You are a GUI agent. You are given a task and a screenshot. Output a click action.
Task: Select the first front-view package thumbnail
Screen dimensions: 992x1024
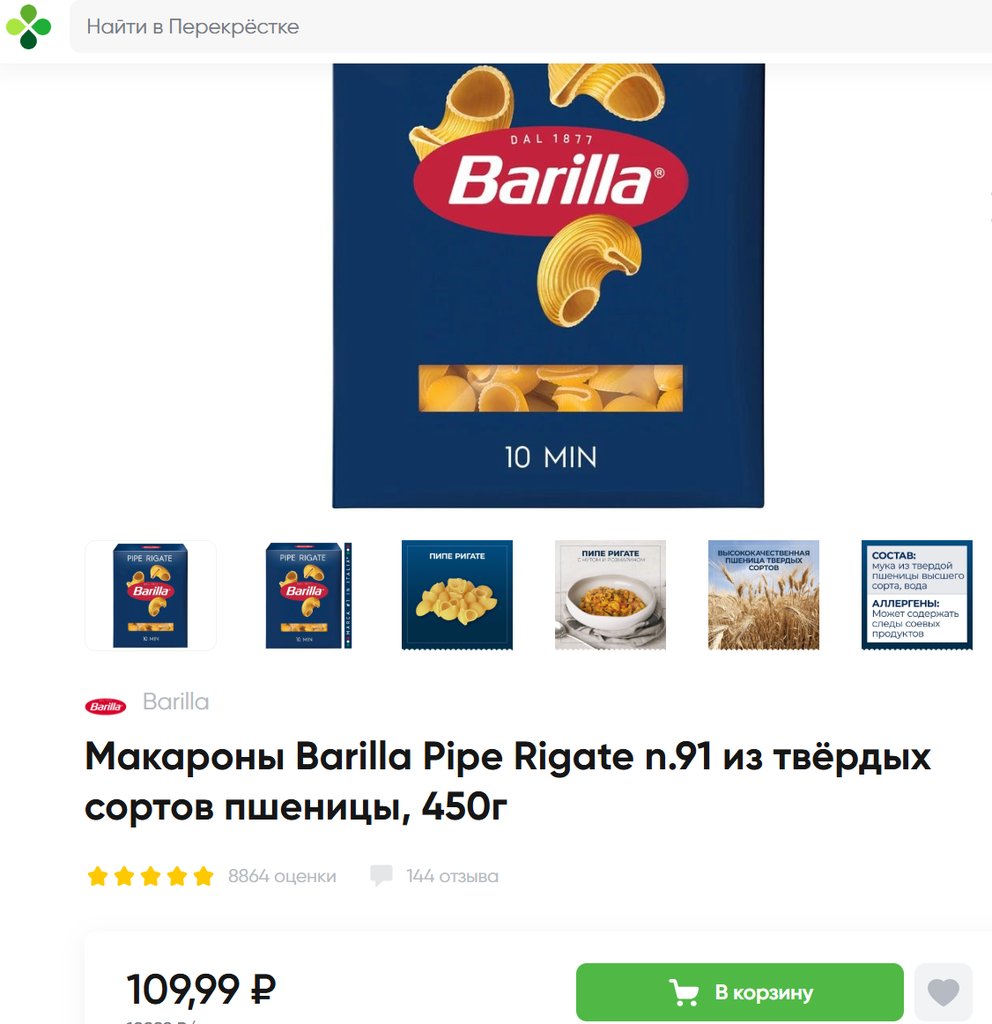tap(151, 596)
